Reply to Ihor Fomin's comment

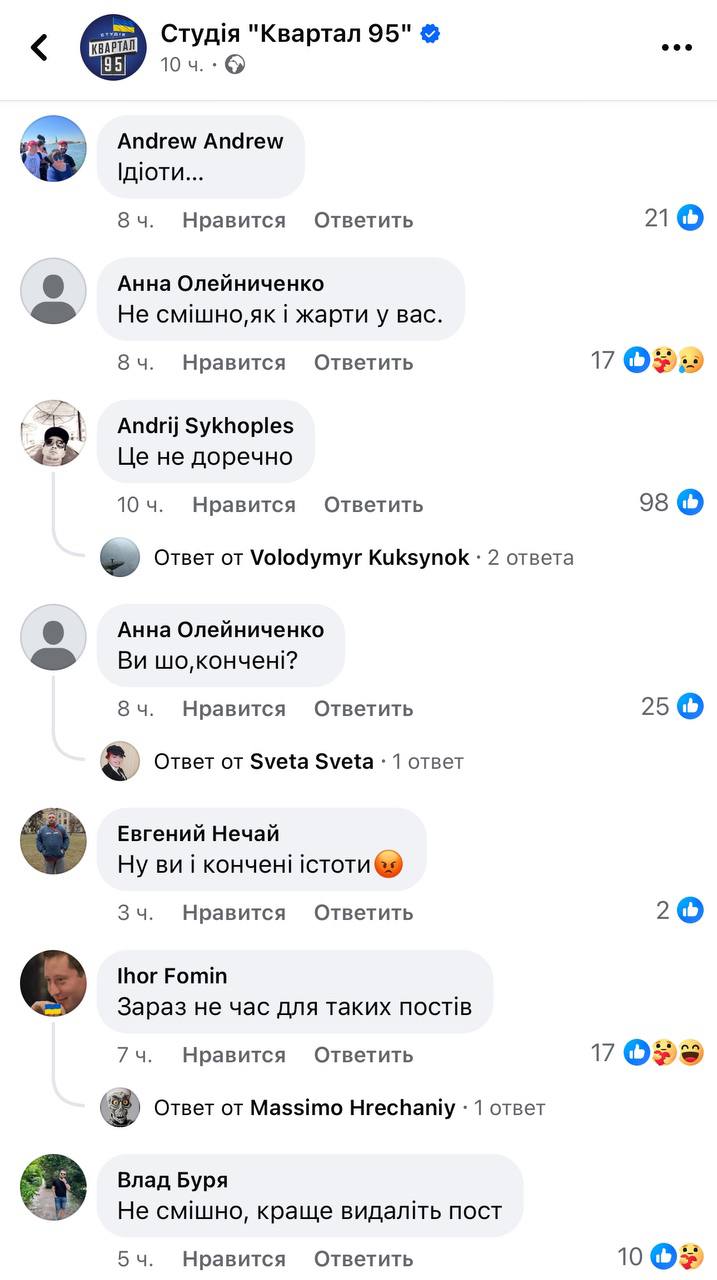[363, 1055]
